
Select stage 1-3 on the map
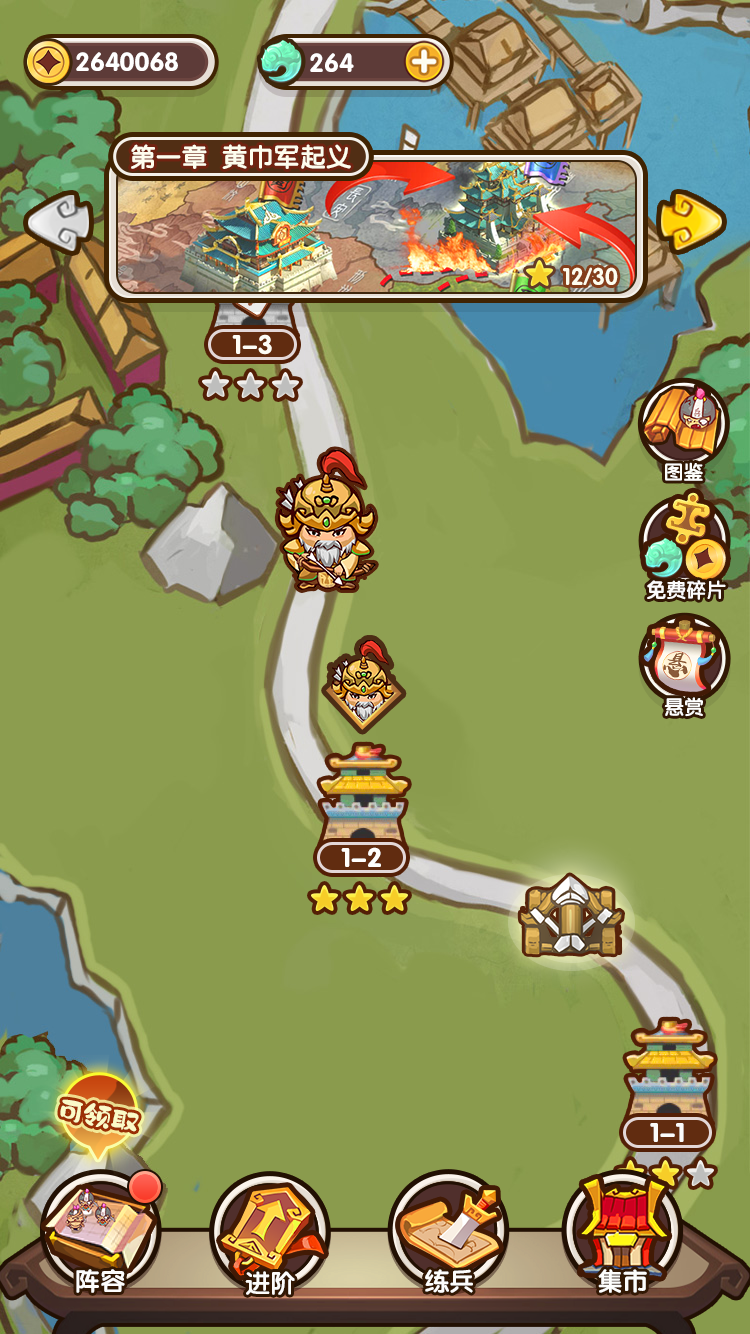pos(252,343)
